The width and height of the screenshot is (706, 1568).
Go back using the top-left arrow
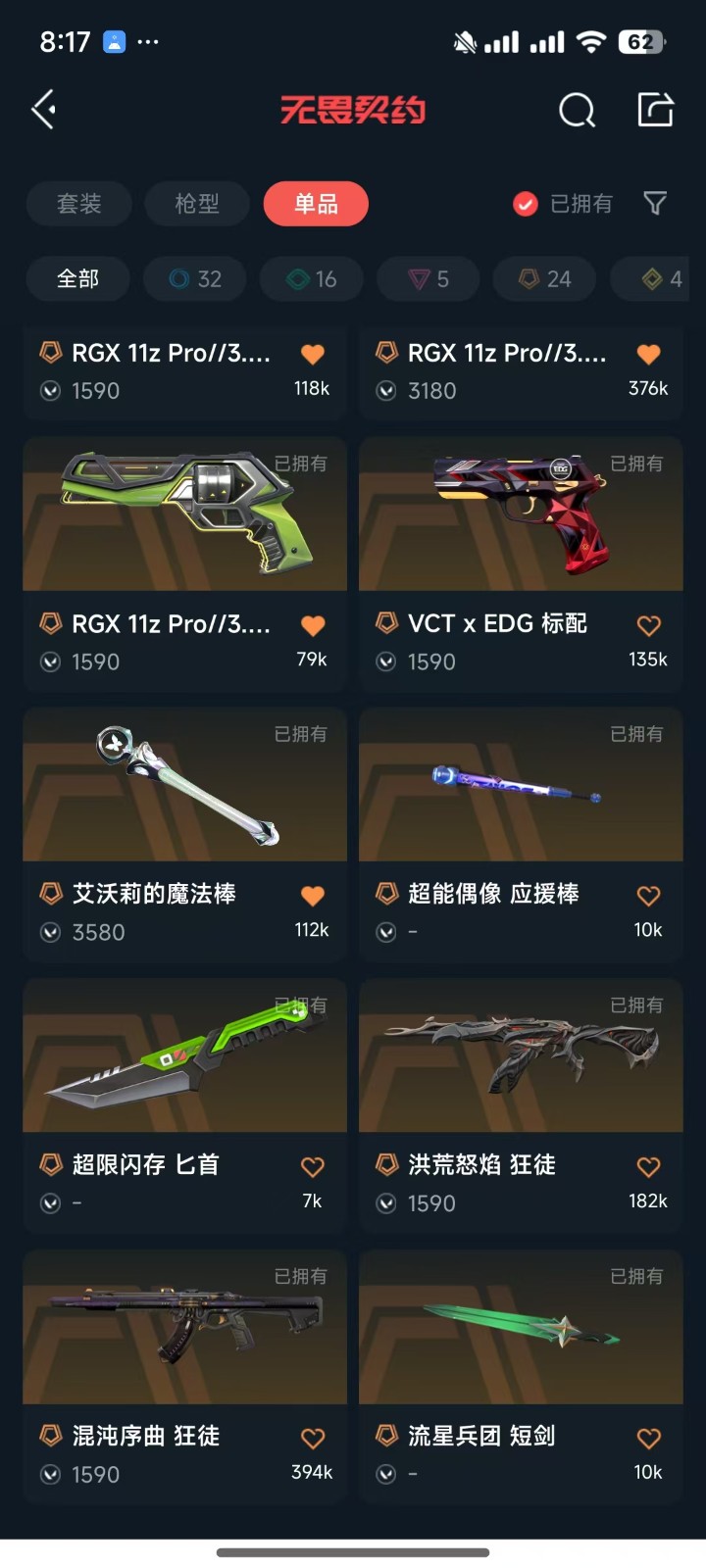pos(44,110)
